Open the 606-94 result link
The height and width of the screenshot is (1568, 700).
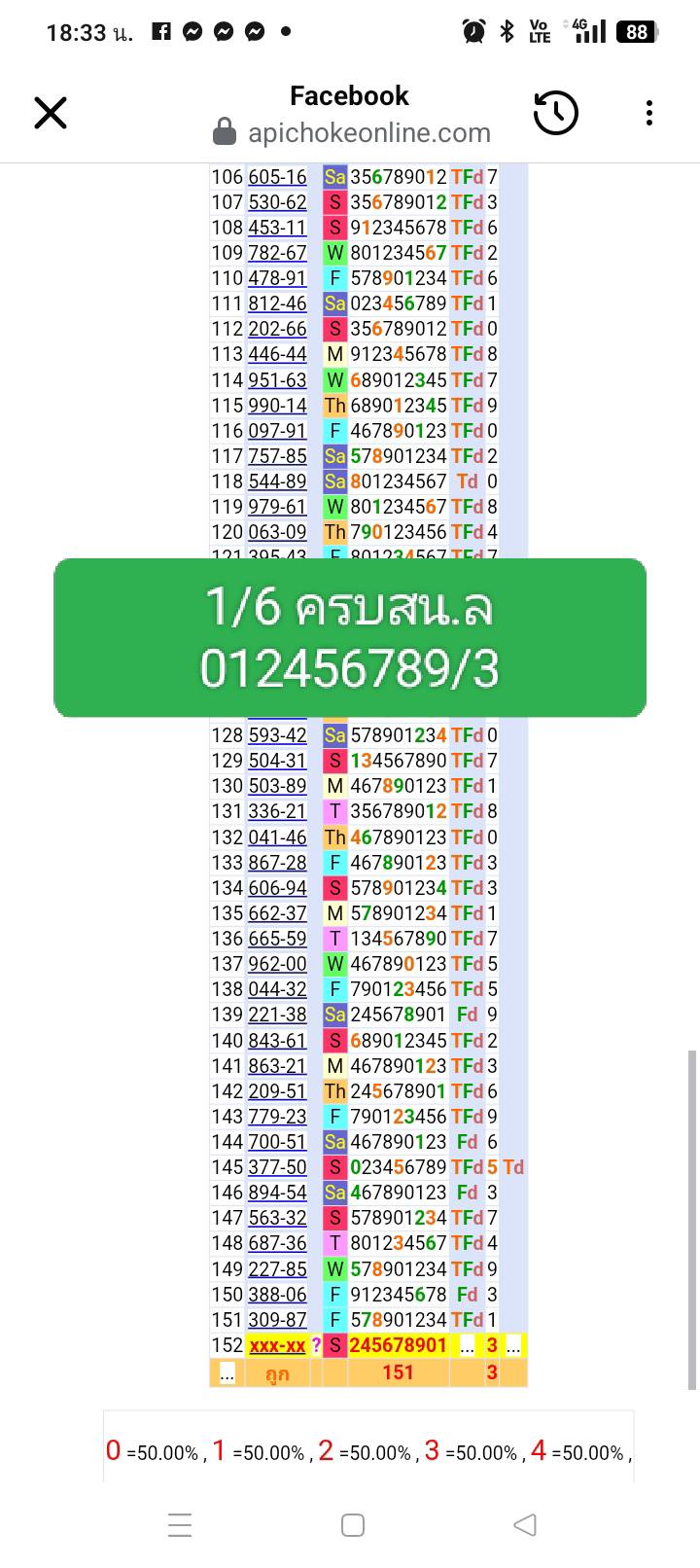[x=277, y=888]
